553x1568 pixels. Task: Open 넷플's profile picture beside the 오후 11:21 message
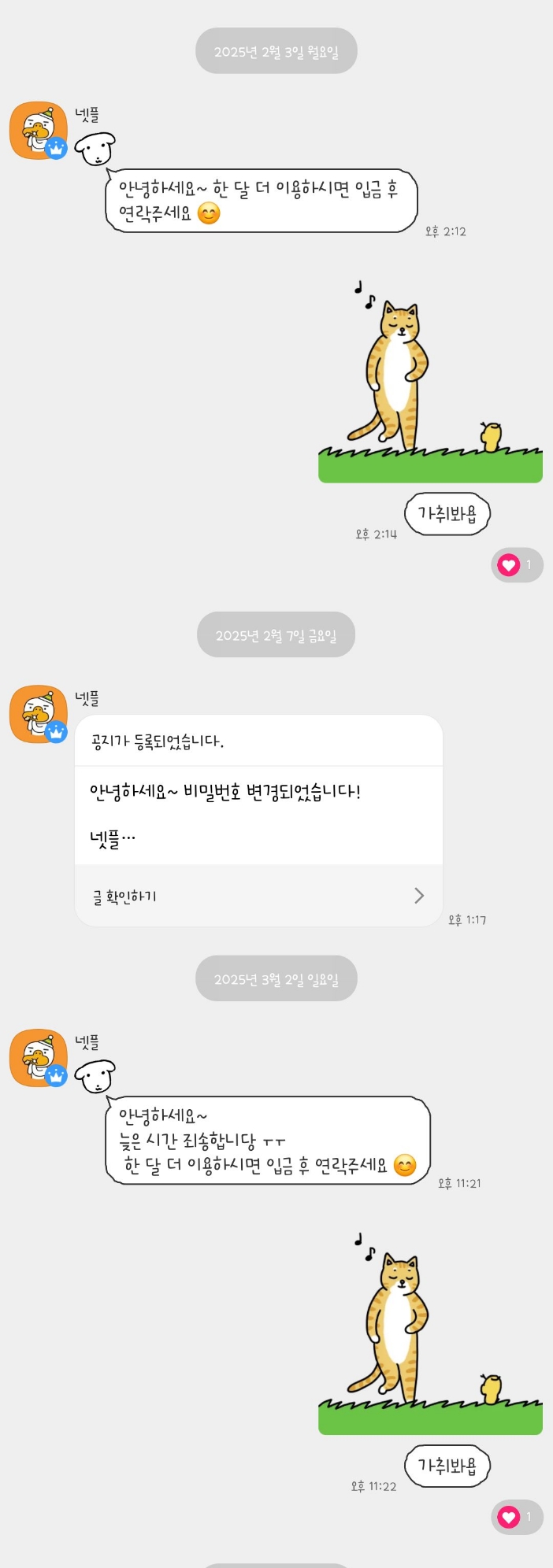[x=38, y=1058]
